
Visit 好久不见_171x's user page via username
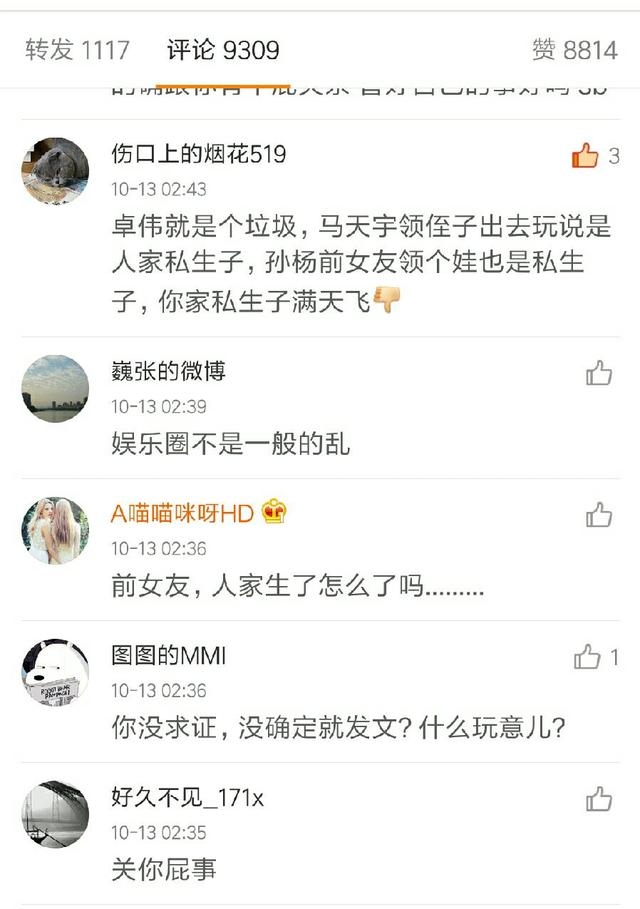[x=187, y=798]
